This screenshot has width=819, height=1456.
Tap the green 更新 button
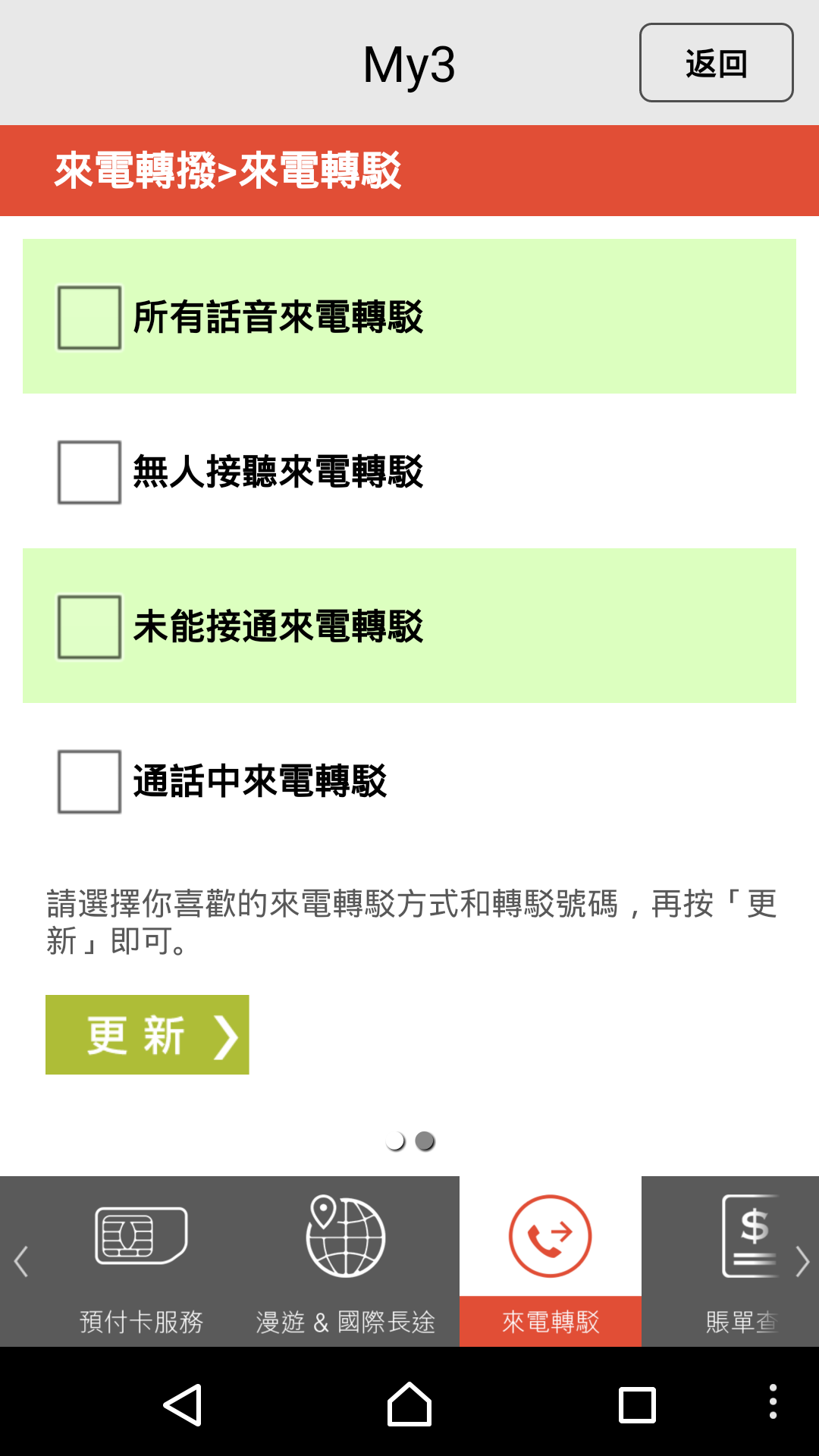click(147, 1034)
